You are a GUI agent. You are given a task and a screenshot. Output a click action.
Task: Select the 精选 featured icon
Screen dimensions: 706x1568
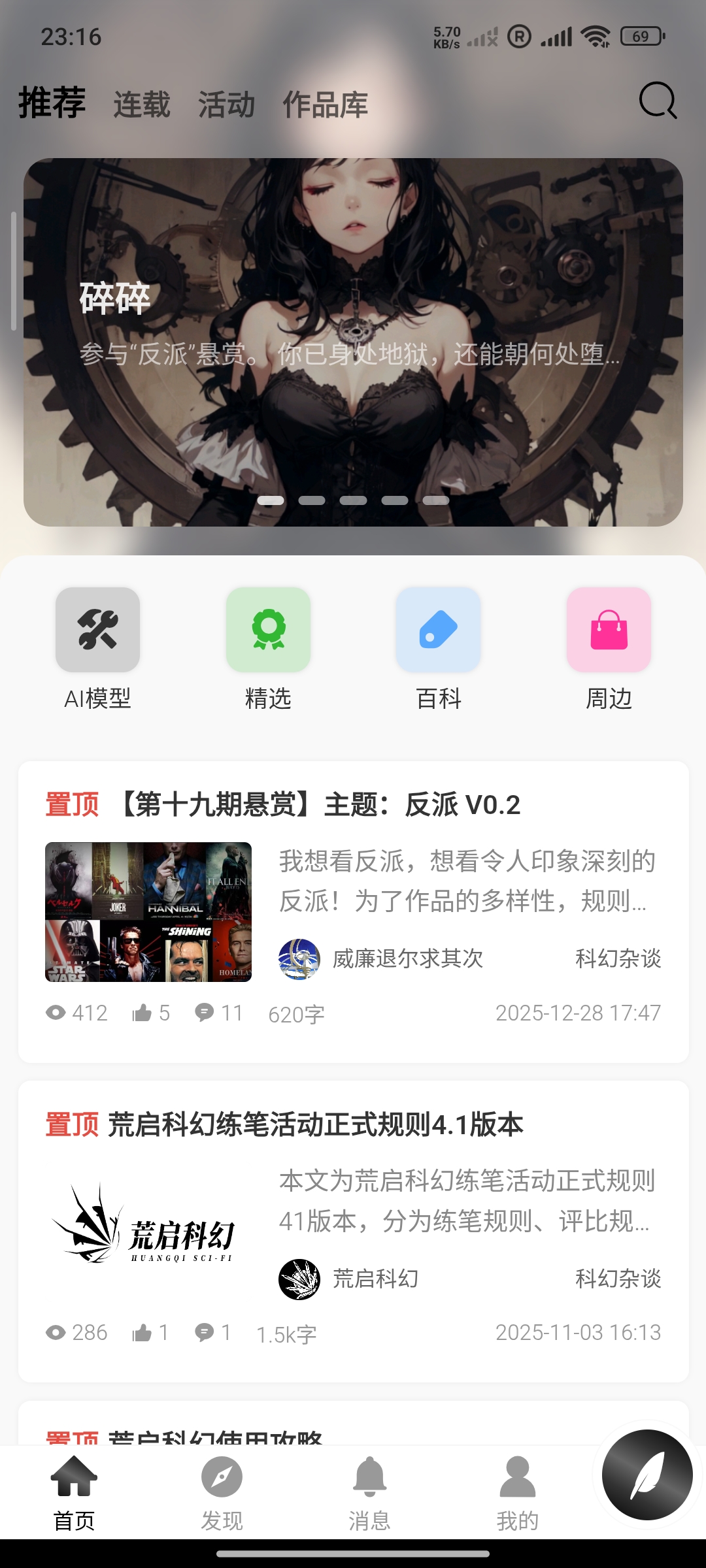(x=268, y=629)
